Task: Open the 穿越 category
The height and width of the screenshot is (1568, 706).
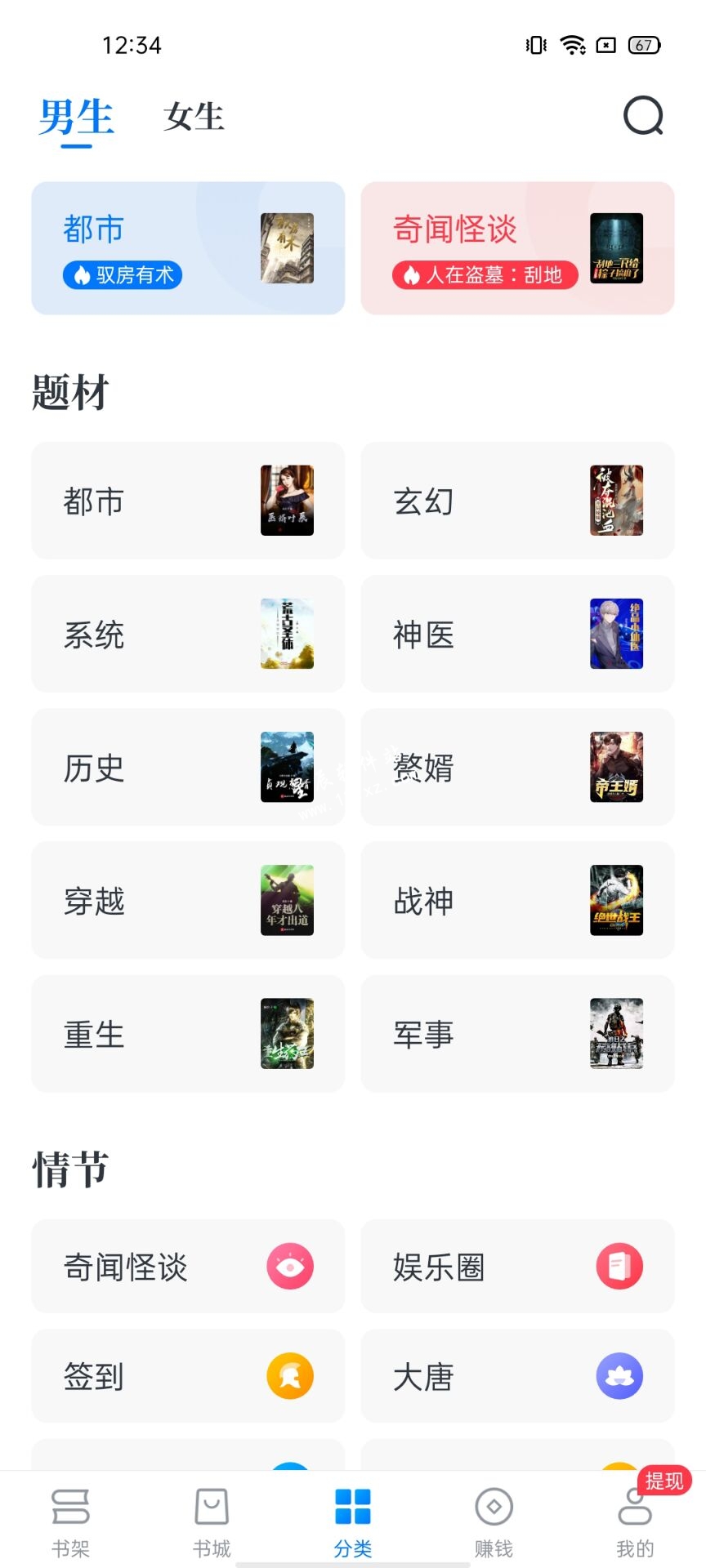Action: pos(188,900)
